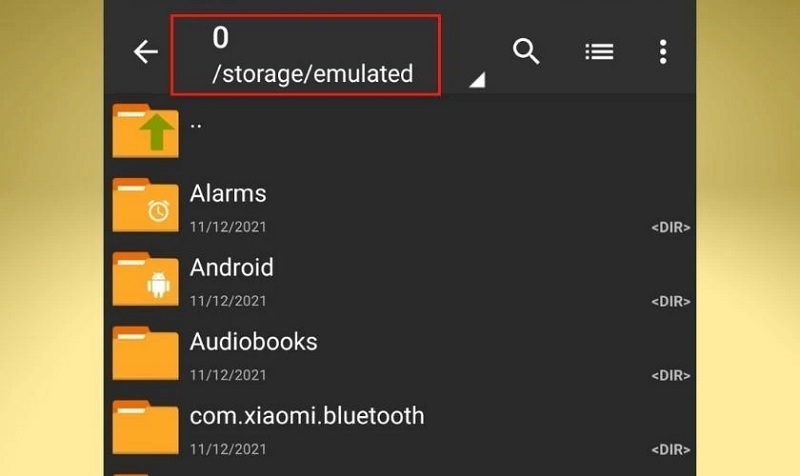Tap the back arrow in toolbar

coord(146,52)
